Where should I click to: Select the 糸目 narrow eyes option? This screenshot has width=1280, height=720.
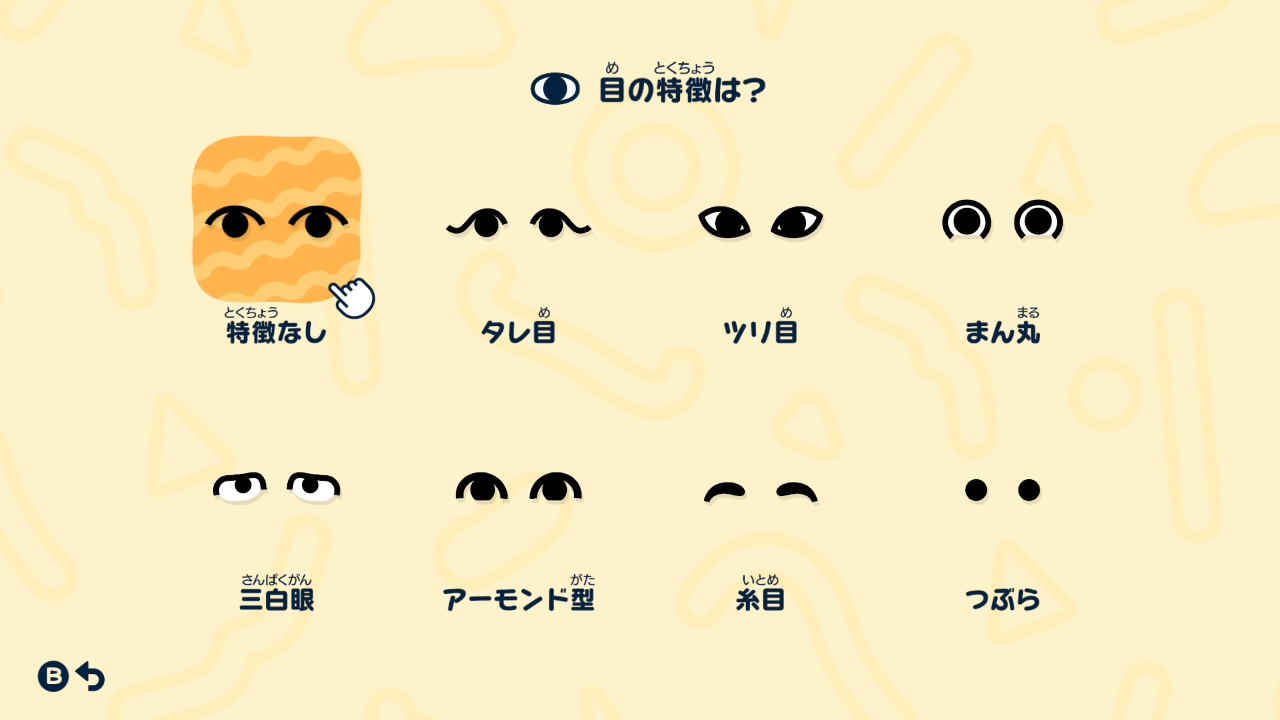pyautogui.click(x=760, y=490)
